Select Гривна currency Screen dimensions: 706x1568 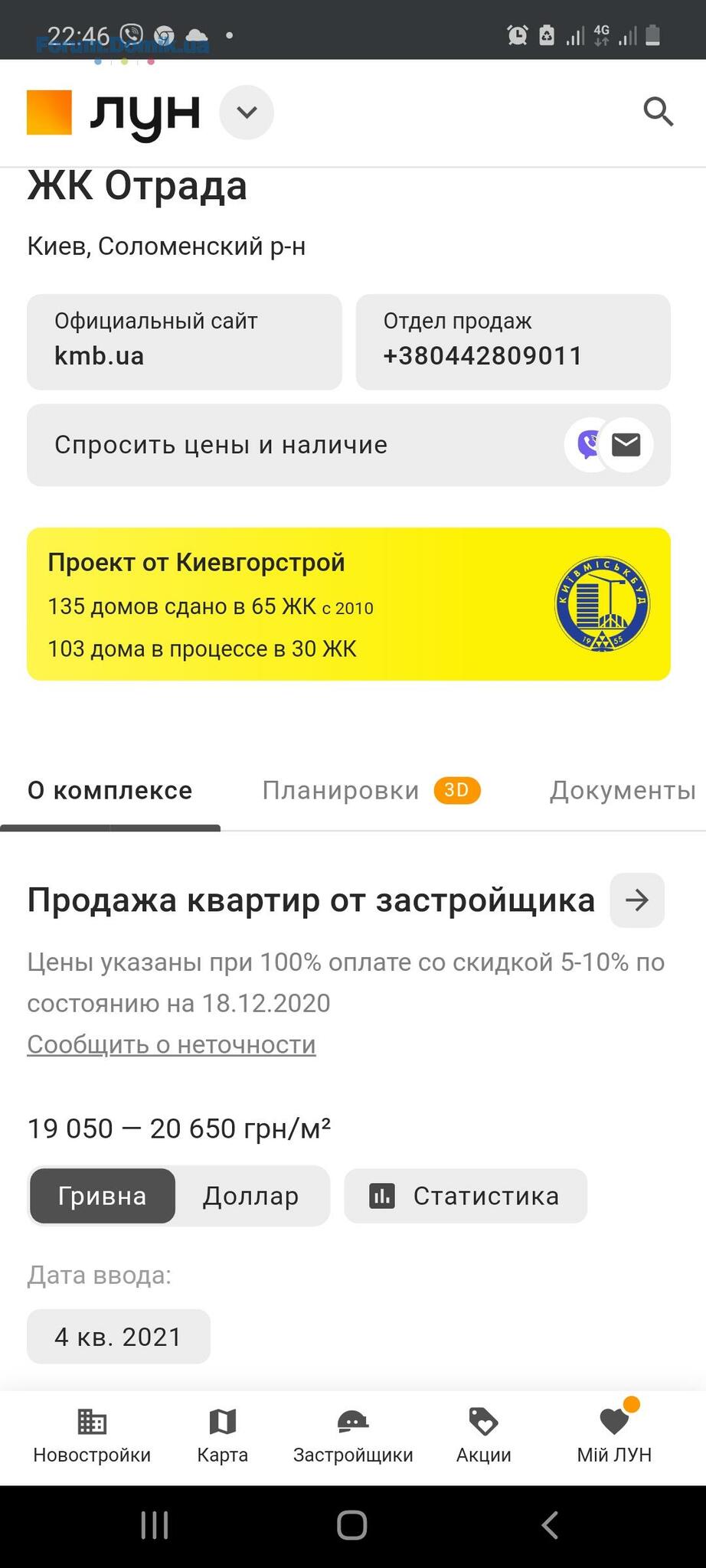[103, 1196]
